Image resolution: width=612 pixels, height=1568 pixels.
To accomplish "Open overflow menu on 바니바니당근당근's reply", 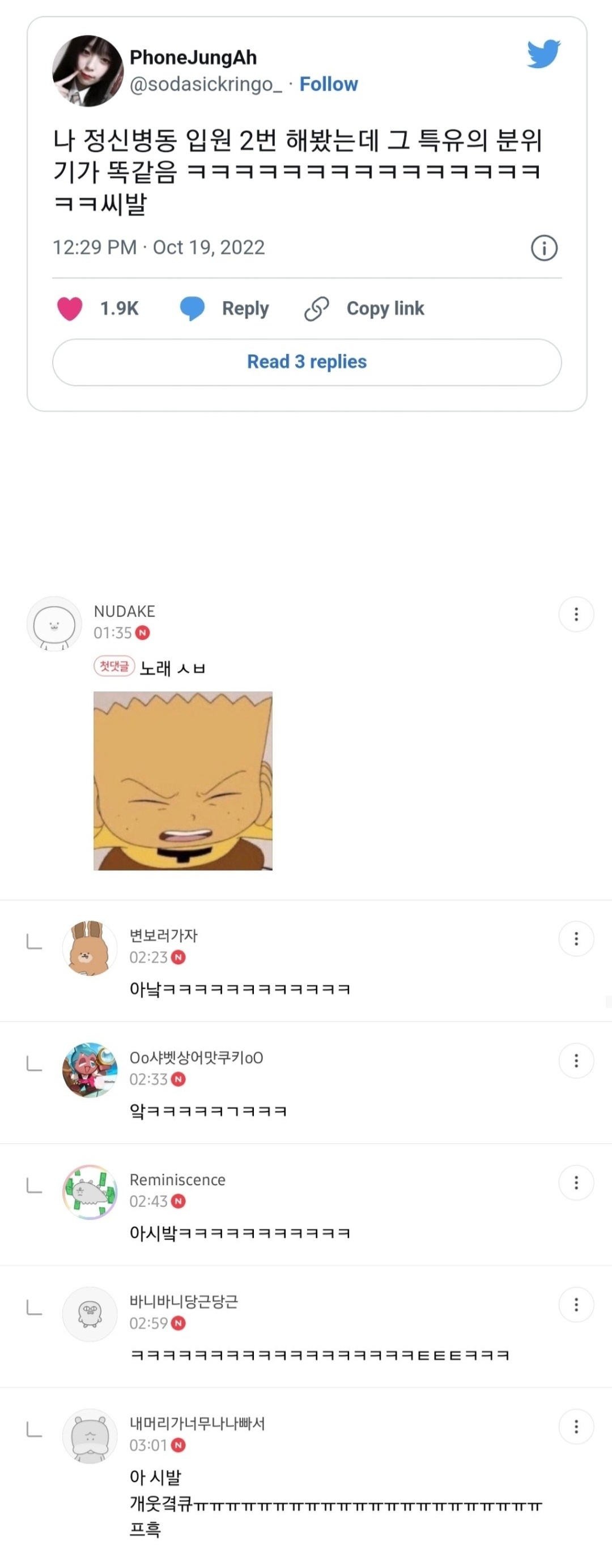I will (576, 1305).
